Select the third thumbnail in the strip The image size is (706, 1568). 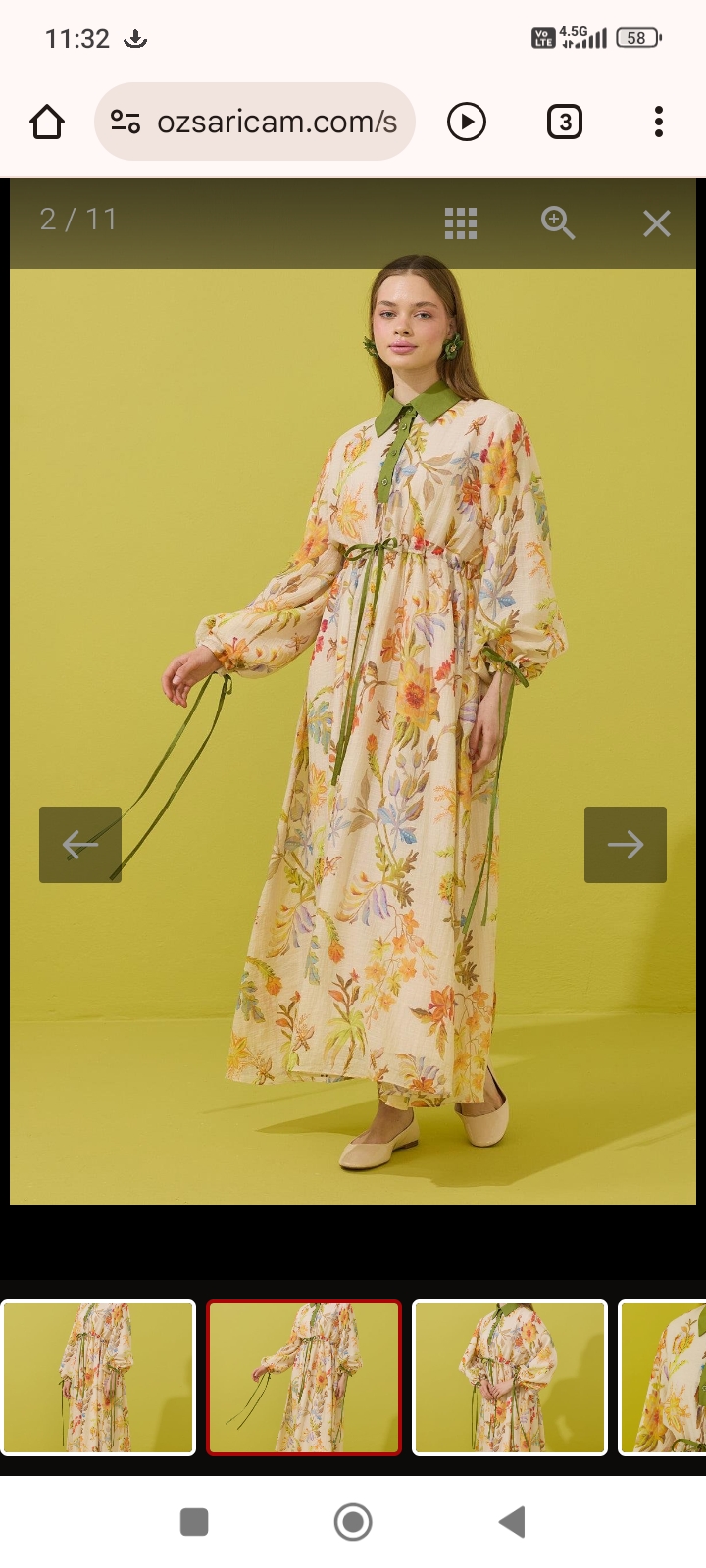tap(510, 1377)
